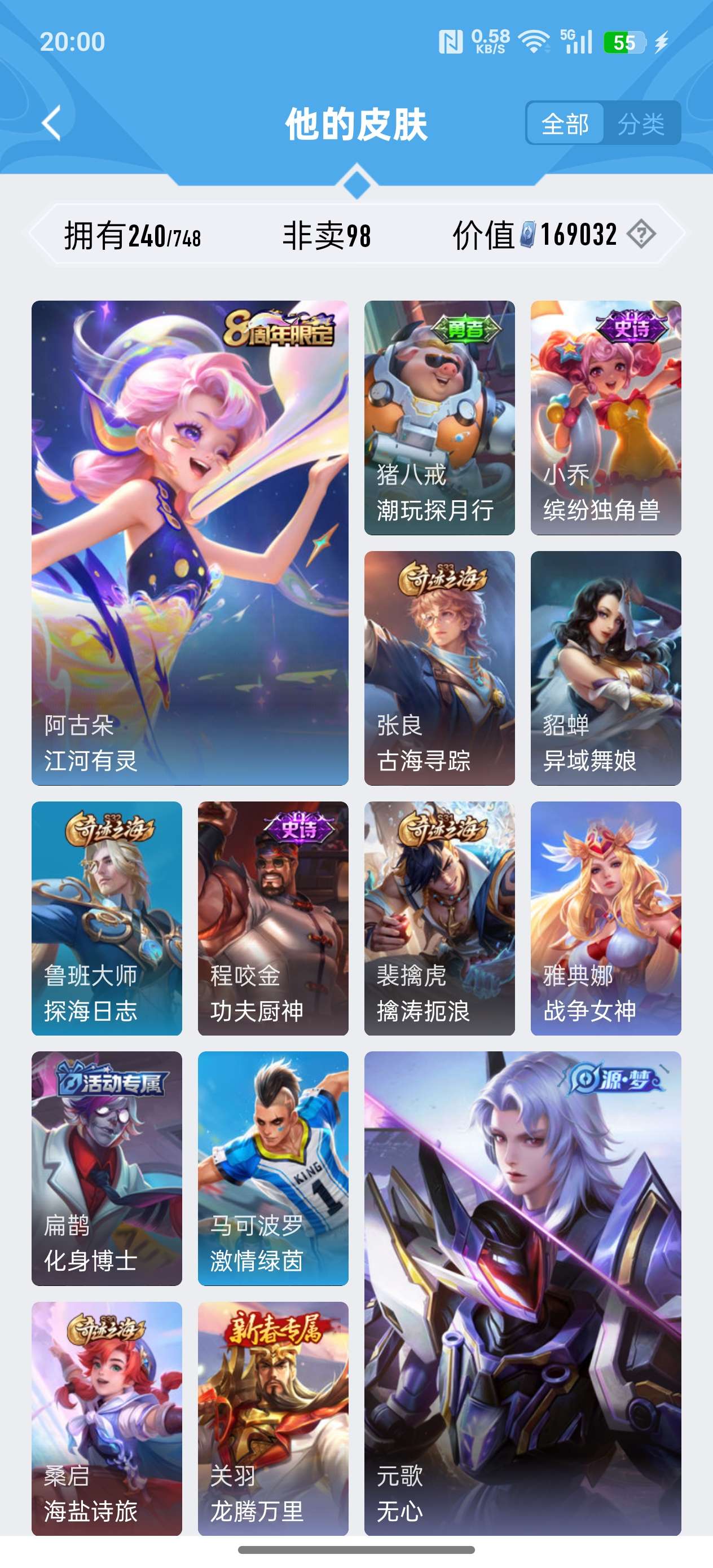This screenshot has width=713, height=1568.
Task: Open the 鲁班大师 探海日志 skin
Action: click(107, 918)
